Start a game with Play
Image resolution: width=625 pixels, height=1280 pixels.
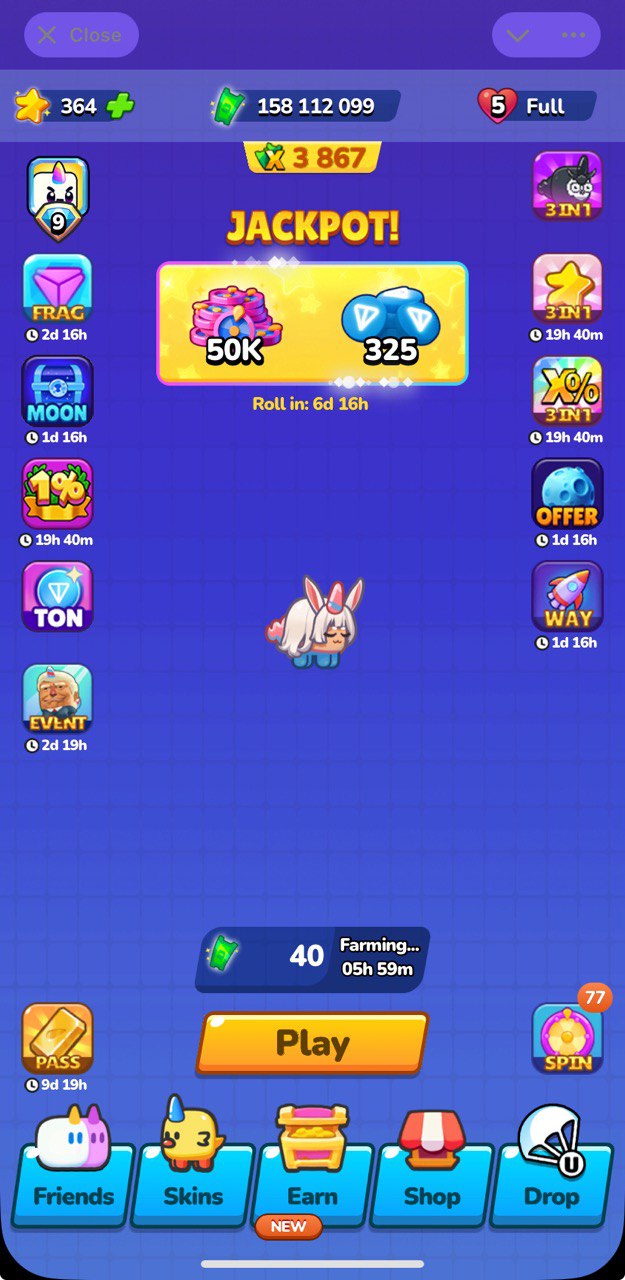click(x=312, y=1043)
